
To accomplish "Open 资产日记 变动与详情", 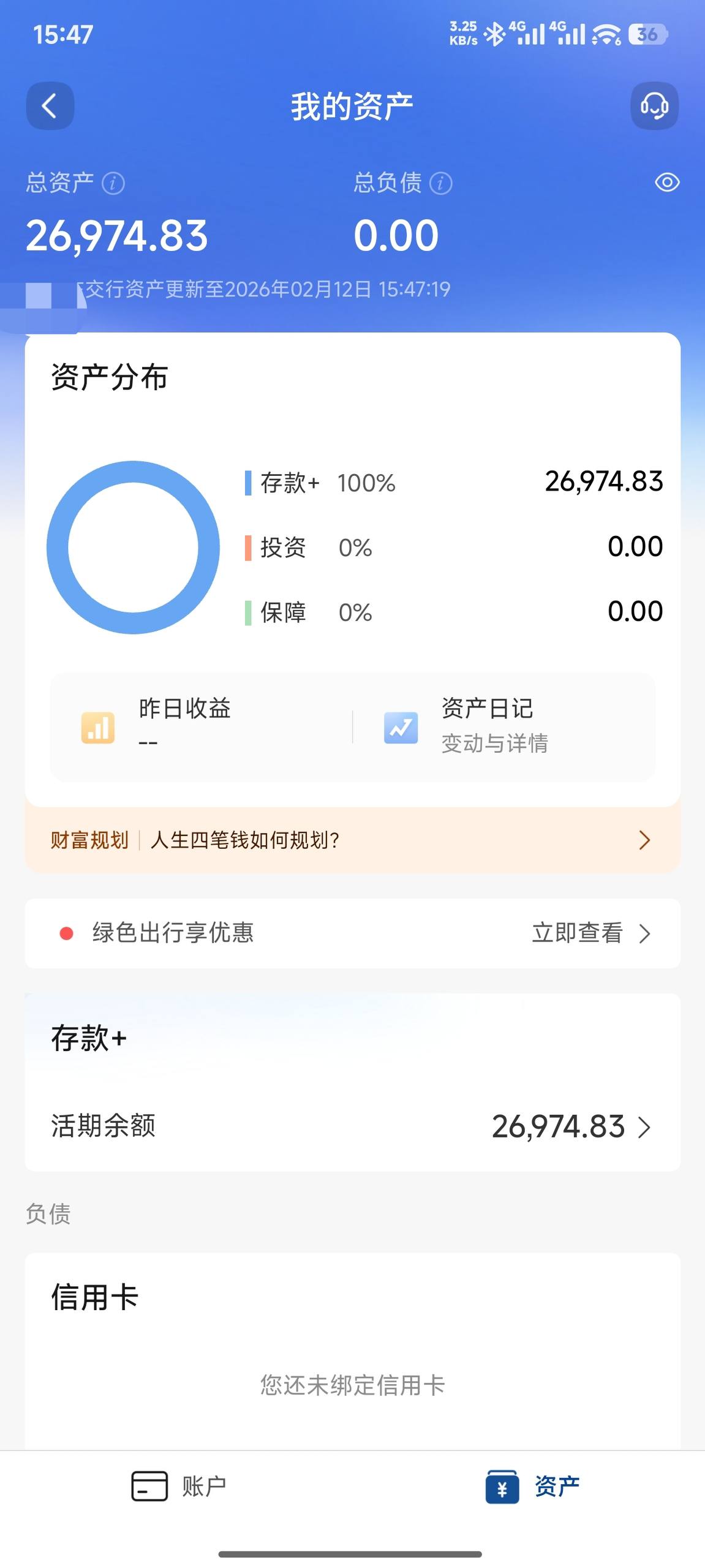I will pos(493,726).
